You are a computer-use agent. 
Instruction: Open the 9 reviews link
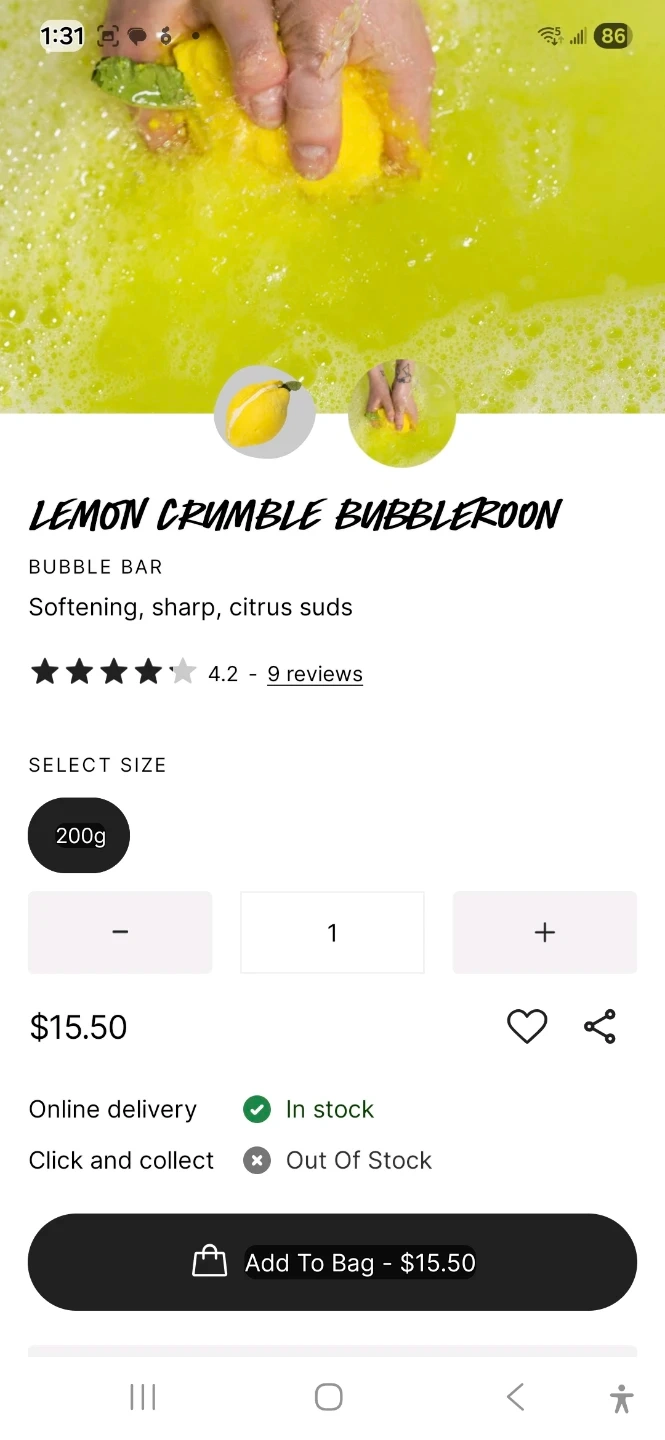point(314,674)
